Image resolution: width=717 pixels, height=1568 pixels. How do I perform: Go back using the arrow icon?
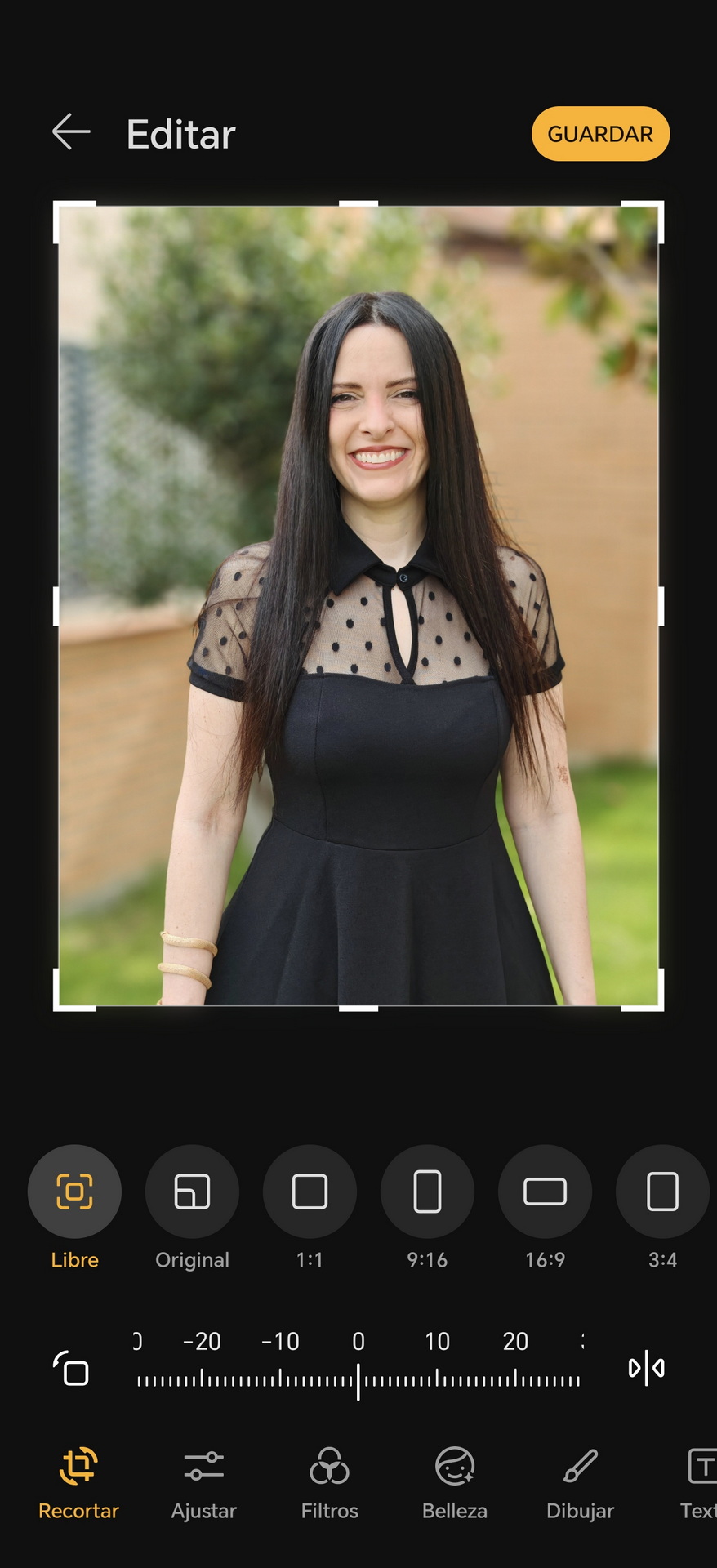point(71,132)
